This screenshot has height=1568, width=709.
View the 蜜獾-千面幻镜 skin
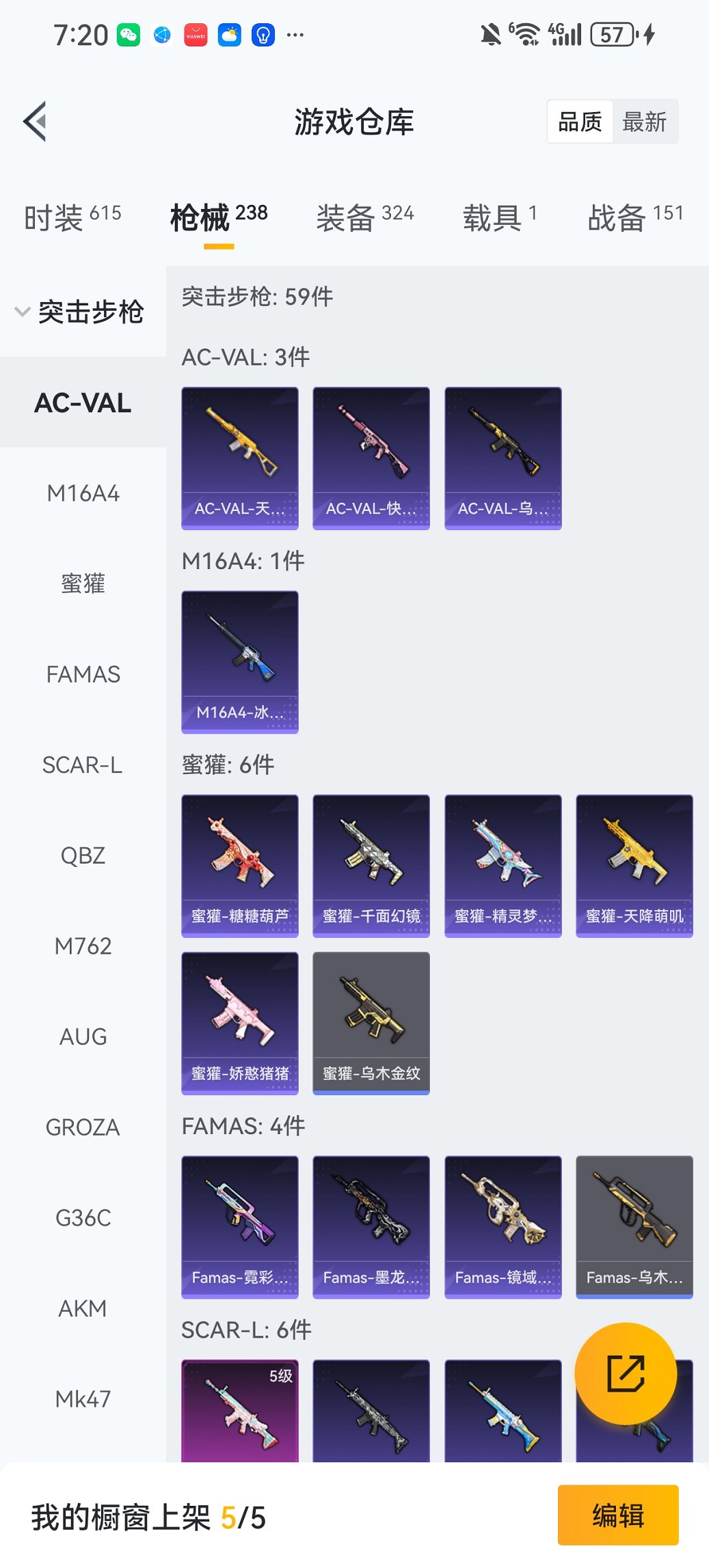[371, 866]
